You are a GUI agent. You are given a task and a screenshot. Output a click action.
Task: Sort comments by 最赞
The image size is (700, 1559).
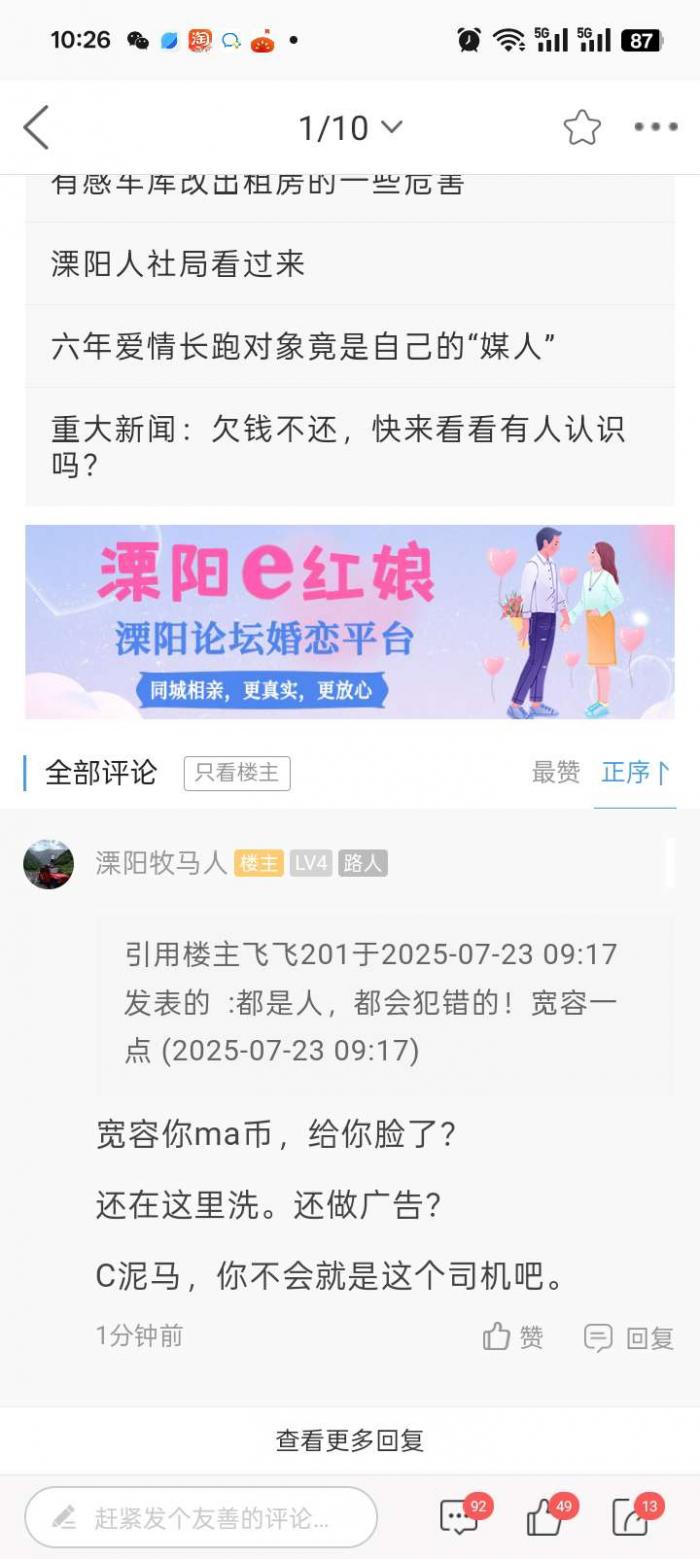click(556, 772)
